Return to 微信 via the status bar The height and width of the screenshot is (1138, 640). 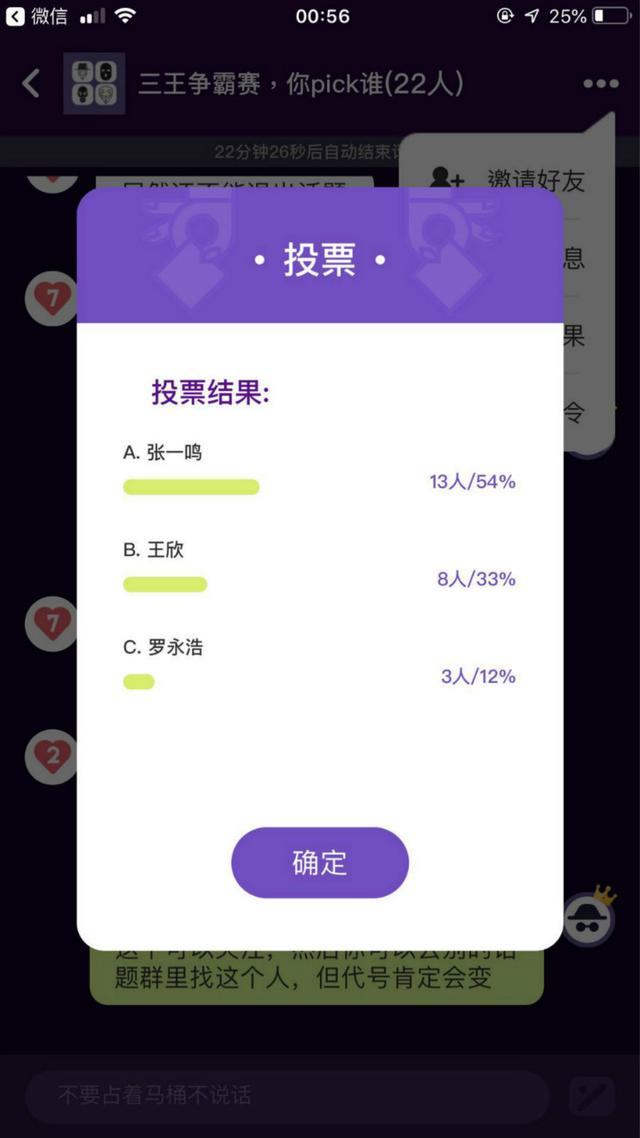click(x=37, y=16)
